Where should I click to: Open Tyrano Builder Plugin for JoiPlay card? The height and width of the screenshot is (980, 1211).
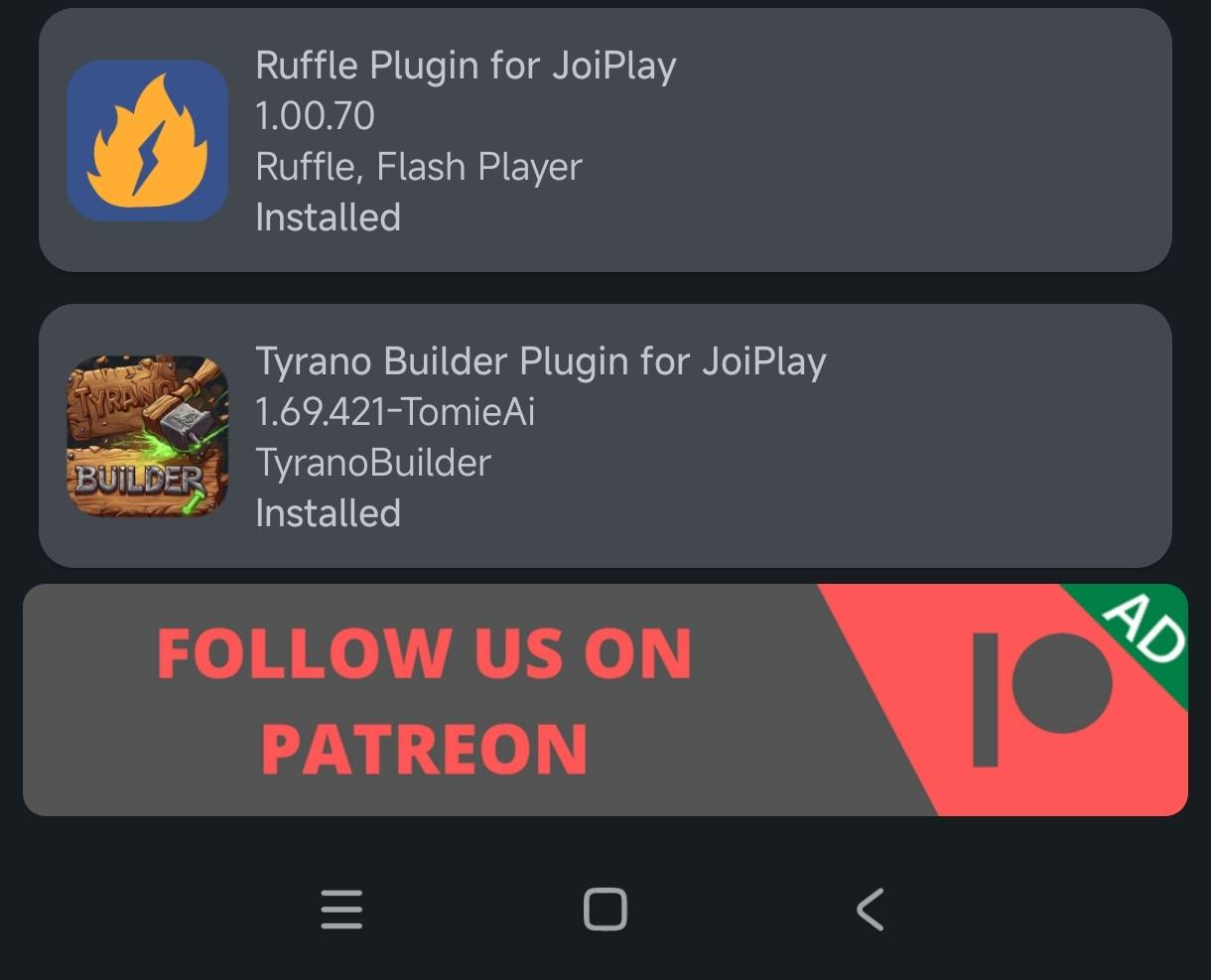pos(605,437)
